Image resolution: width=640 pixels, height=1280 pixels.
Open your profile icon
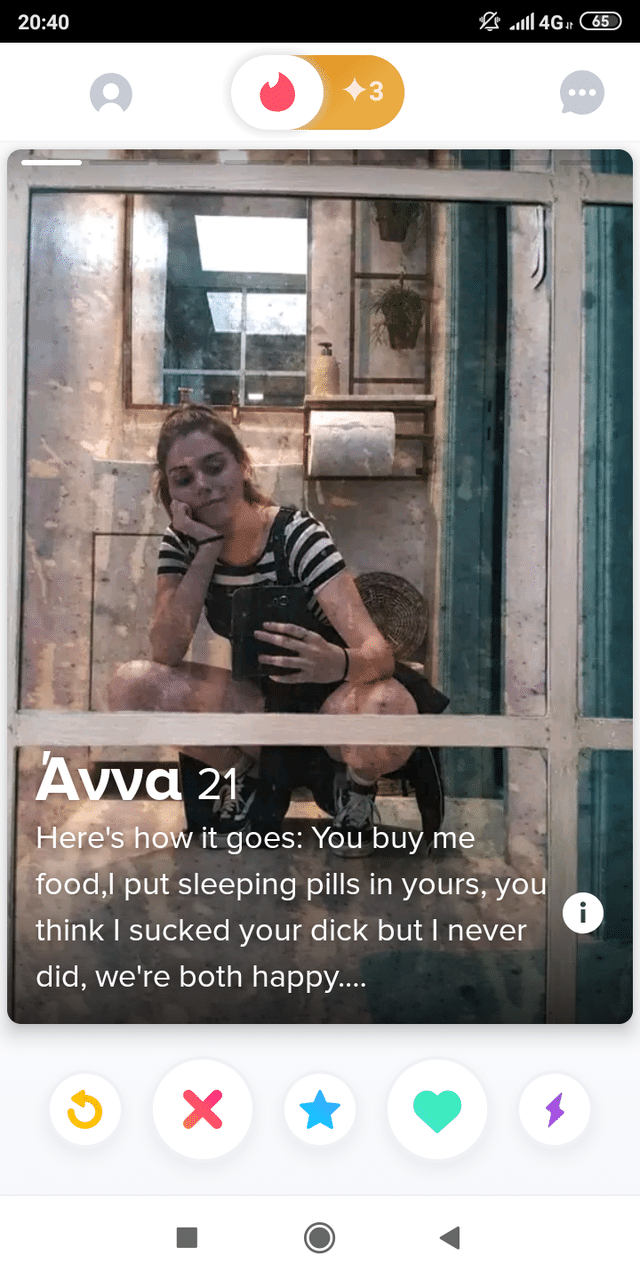(x=111, y=94)
